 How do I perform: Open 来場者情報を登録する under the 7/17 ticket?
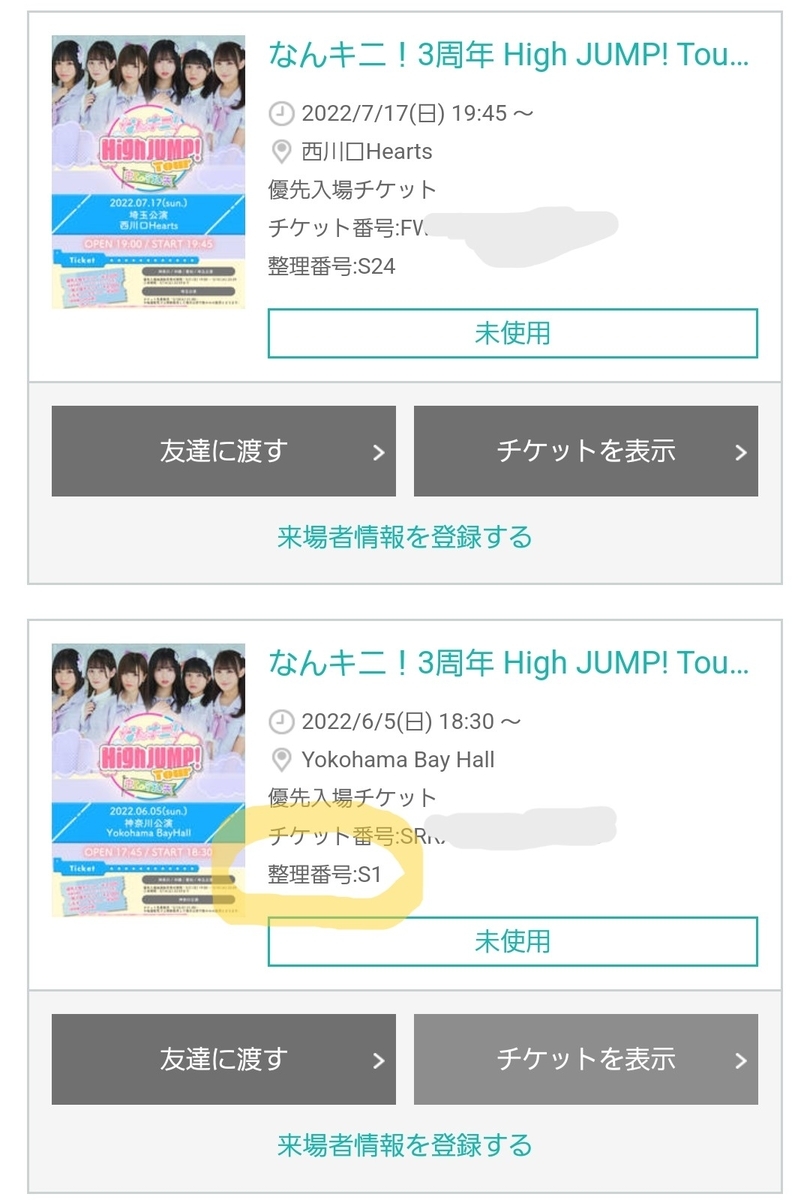tap(405, 537)
